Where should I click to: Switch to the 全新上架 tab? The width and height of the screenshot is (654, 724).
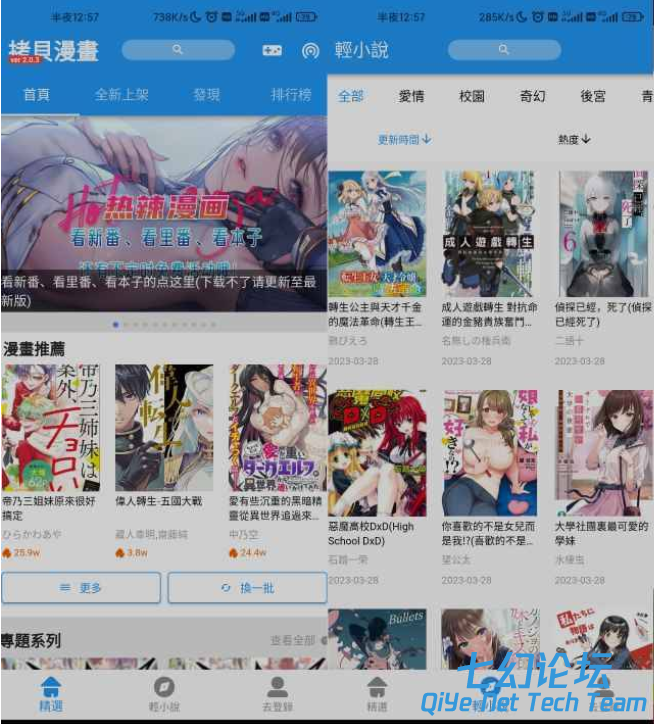[x=121, y=95]
